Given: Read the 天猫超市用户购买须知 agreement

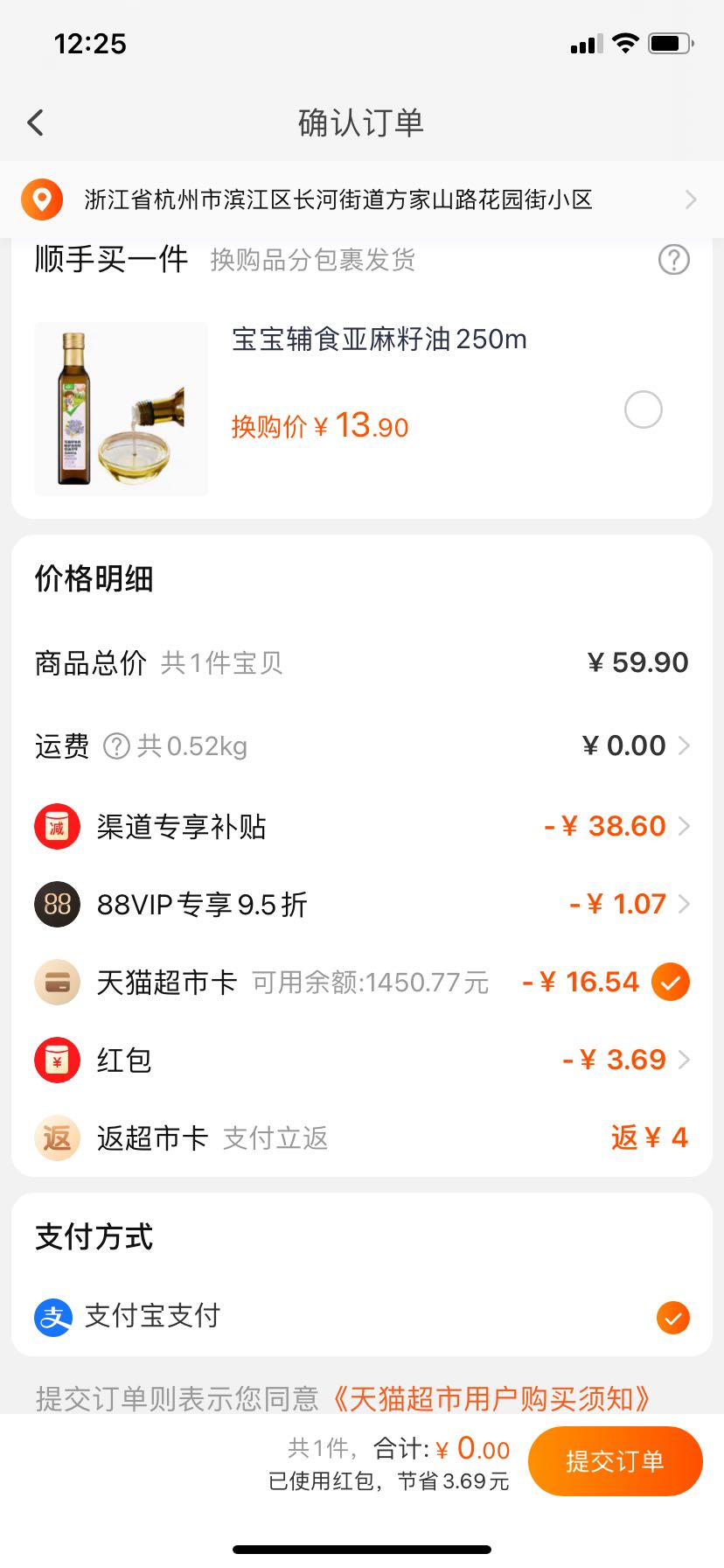Looking at the screenshot, I should tap(491, 1398).
